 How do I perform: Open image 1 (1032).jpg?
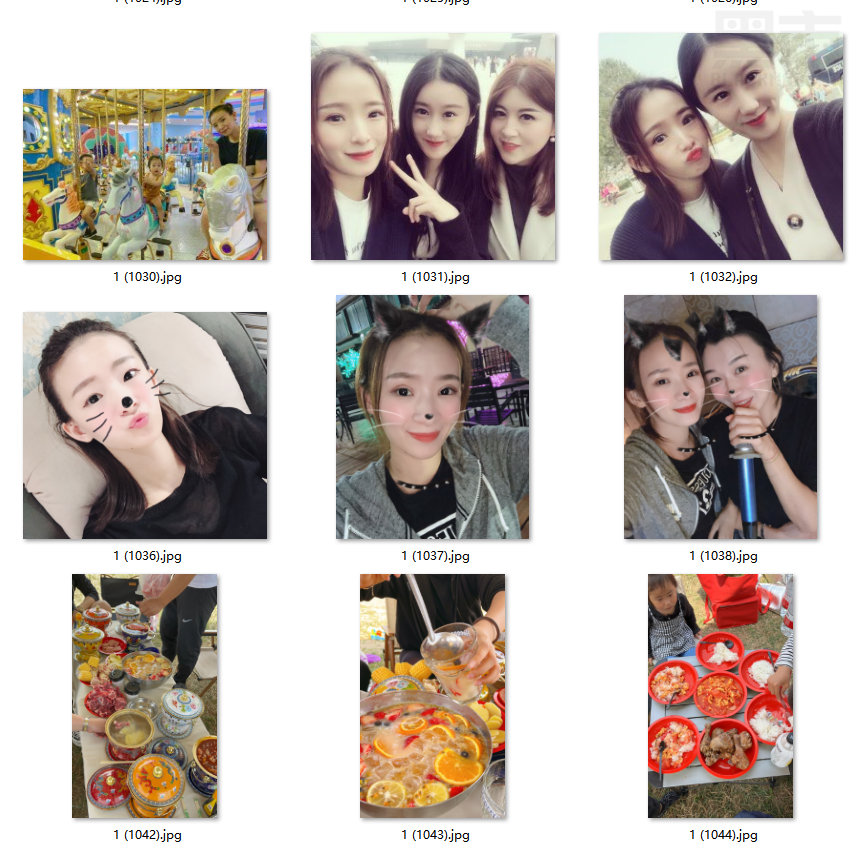click(721, 147)
